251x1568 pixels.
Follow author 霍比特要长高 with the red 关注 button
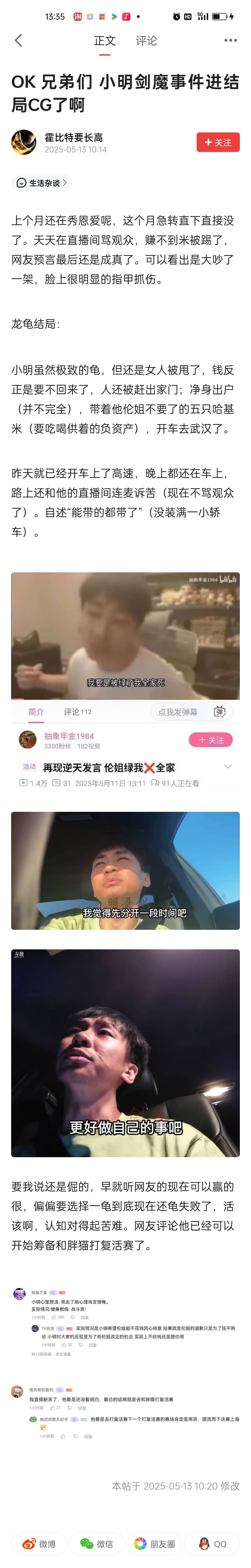[218, 142]
